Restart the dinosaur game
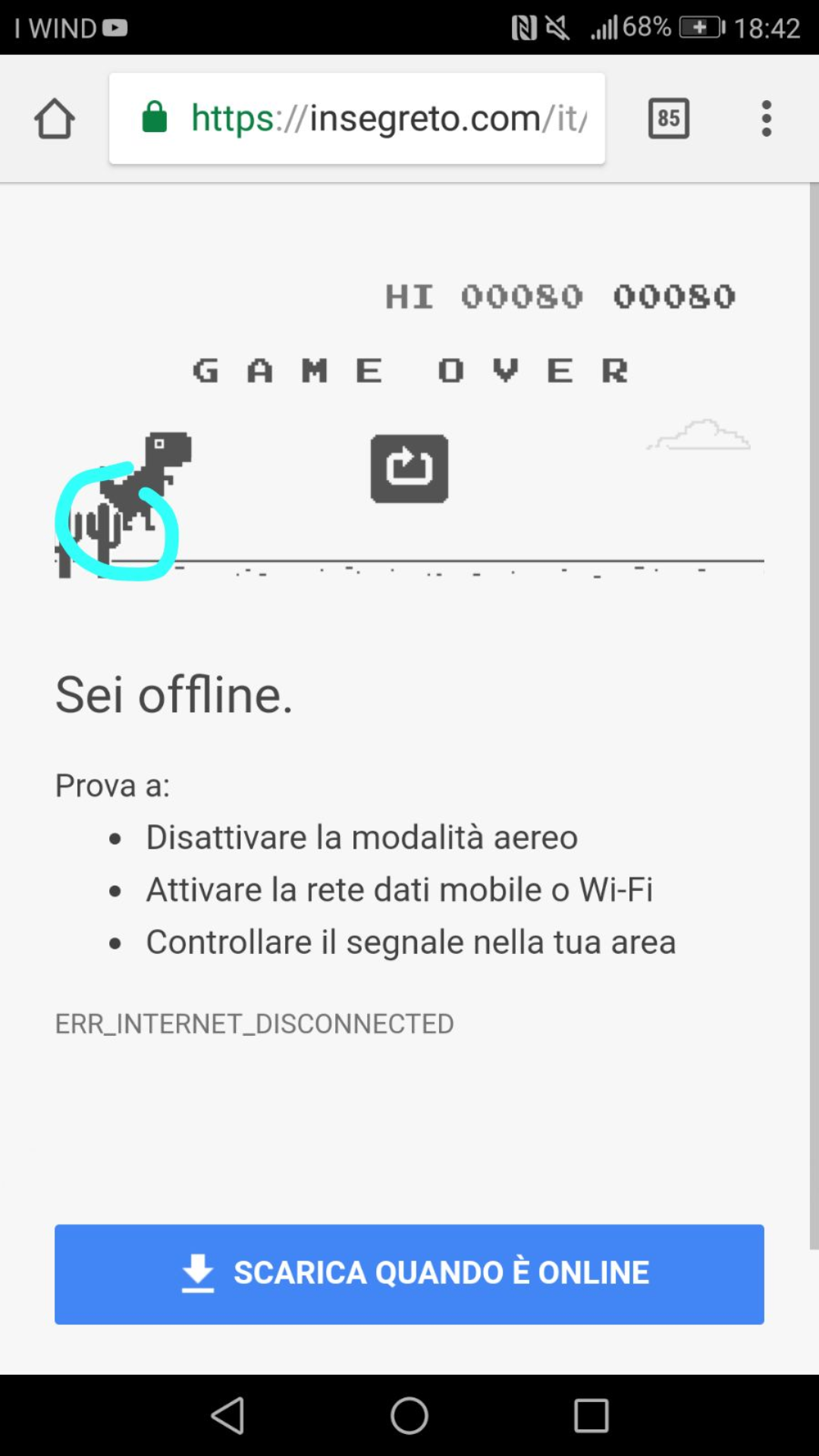819x1456 pixels. pyautogui.click(x=409, y=469)
